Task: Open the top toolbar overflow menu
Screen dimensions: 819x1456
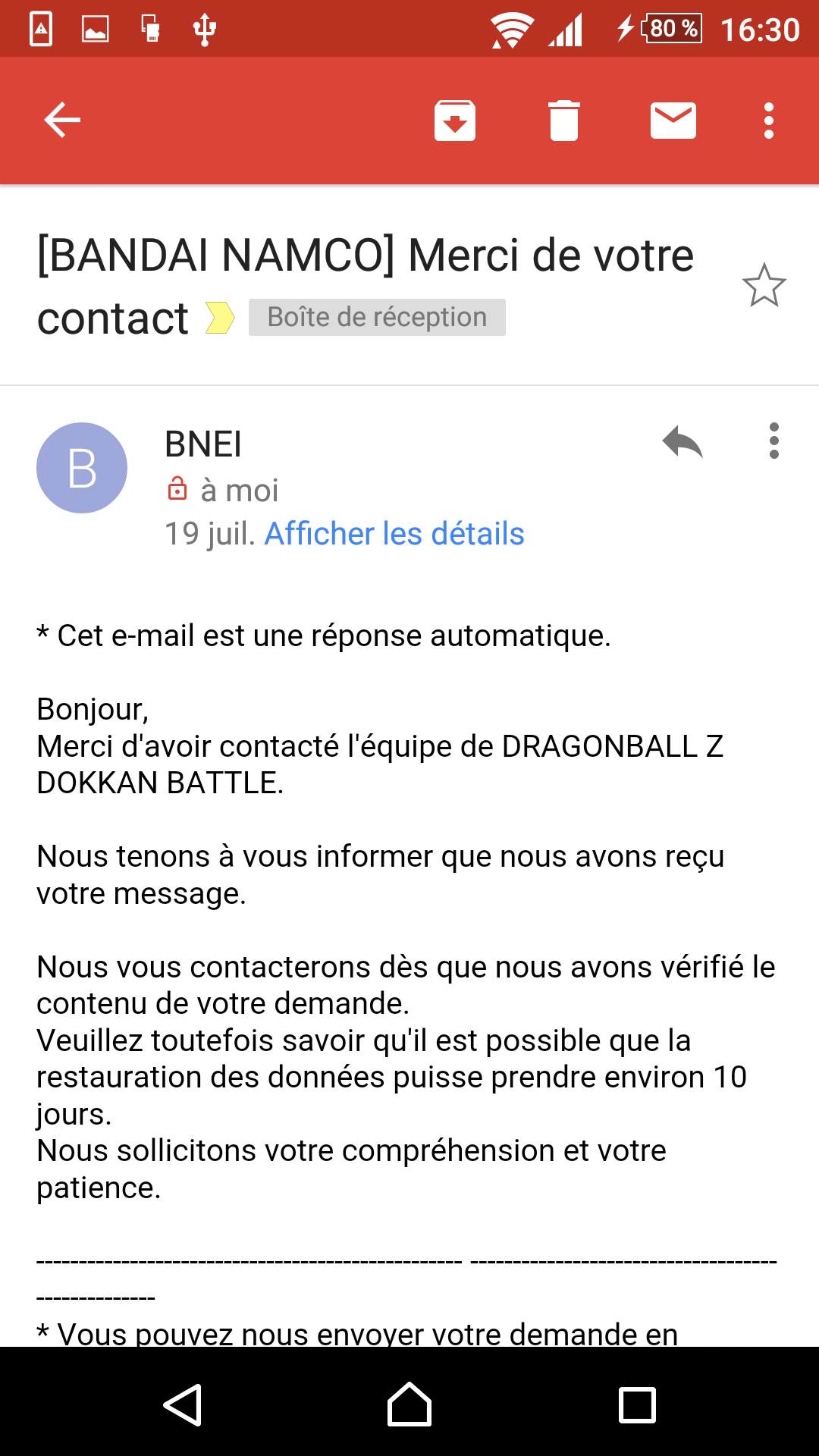Action: 769,121
